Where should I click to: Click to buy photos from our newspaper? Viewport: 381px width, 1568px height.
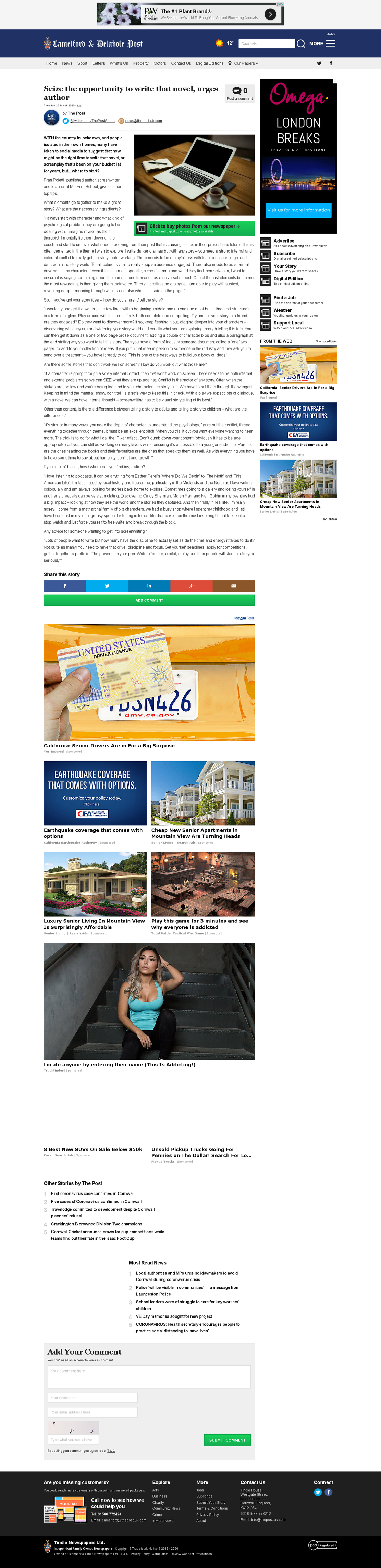click(194, 228)
